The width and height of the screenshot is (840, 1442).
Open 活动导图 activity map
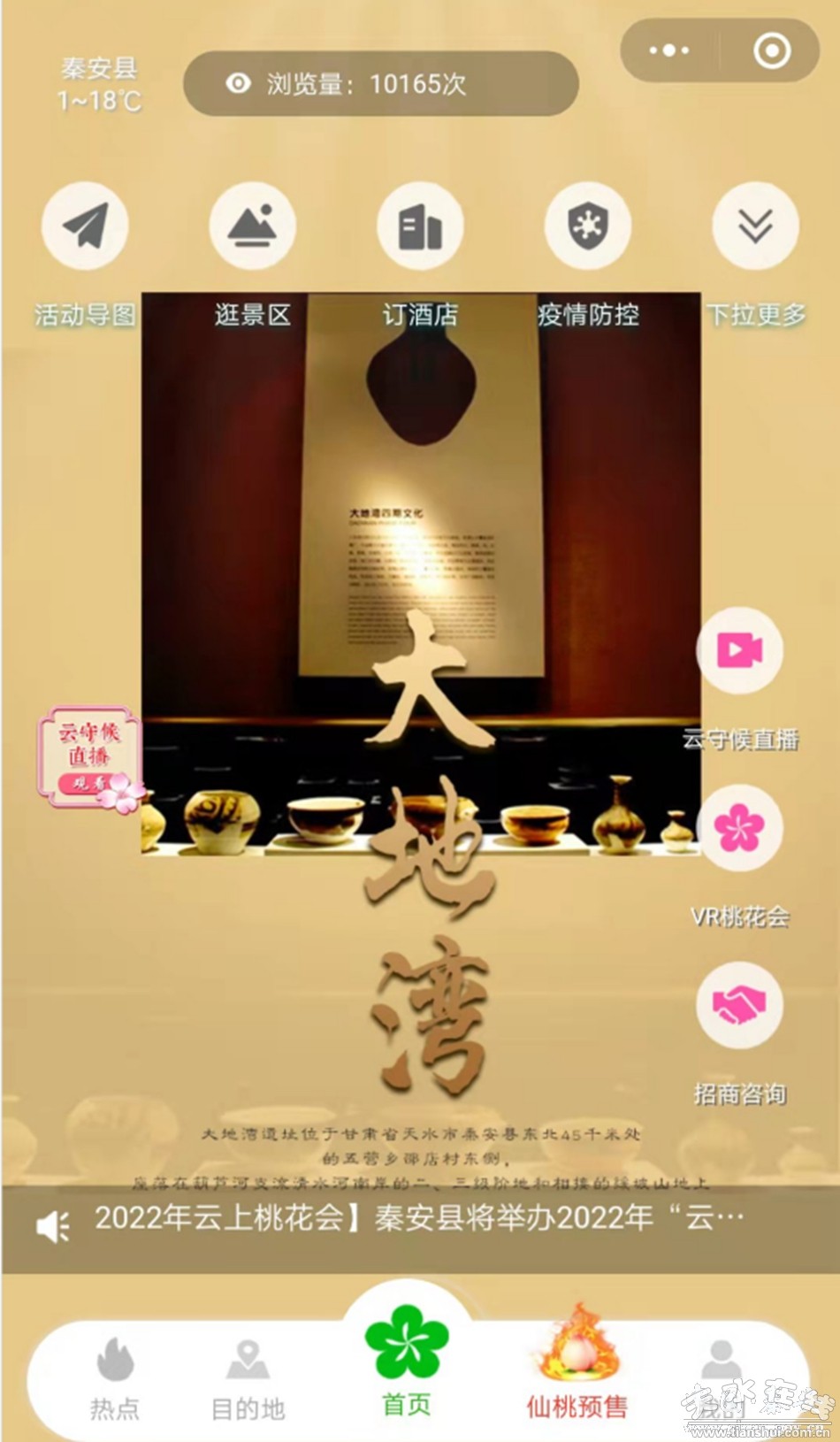pyautogui.click(x=85, y=226)
